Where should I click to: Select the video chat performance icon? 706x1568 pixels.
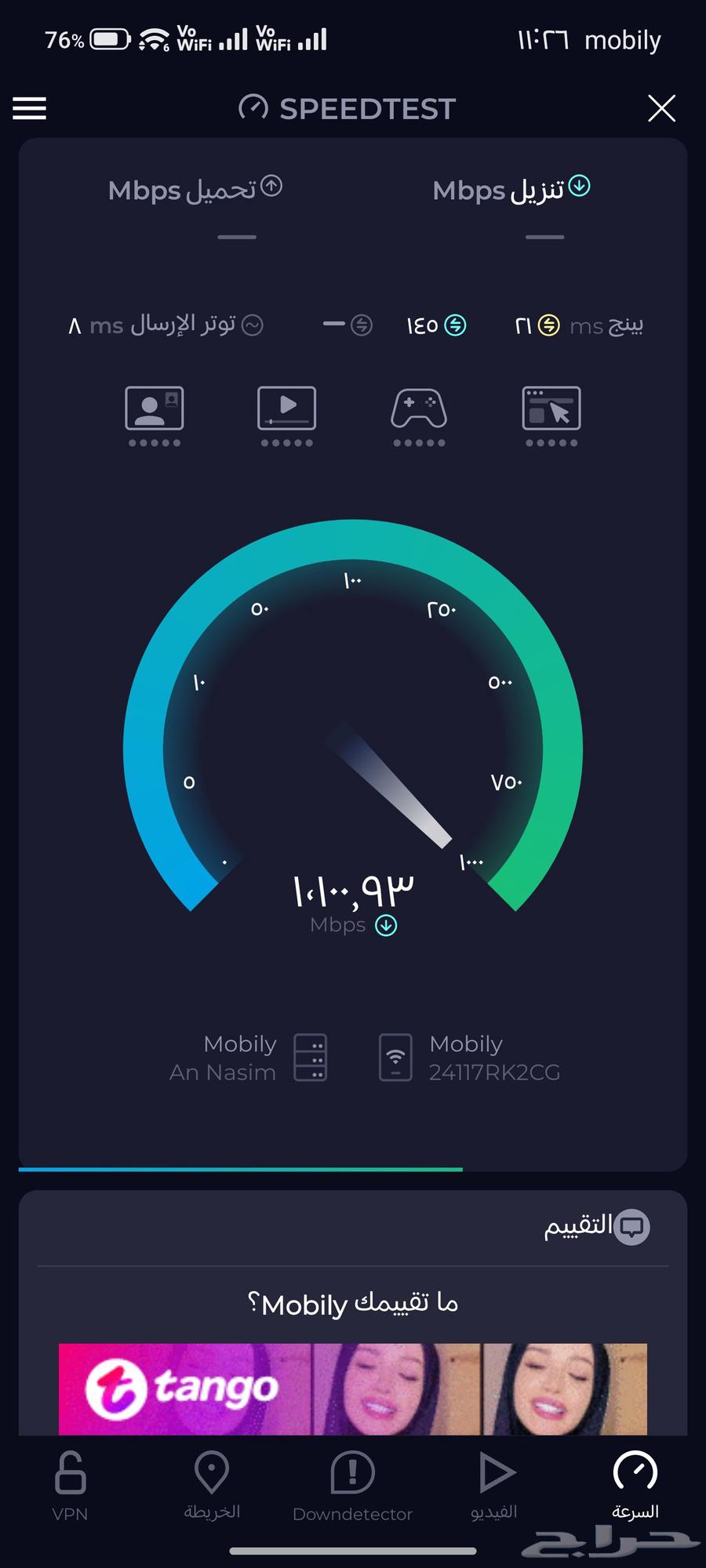[x=154, y=408]
